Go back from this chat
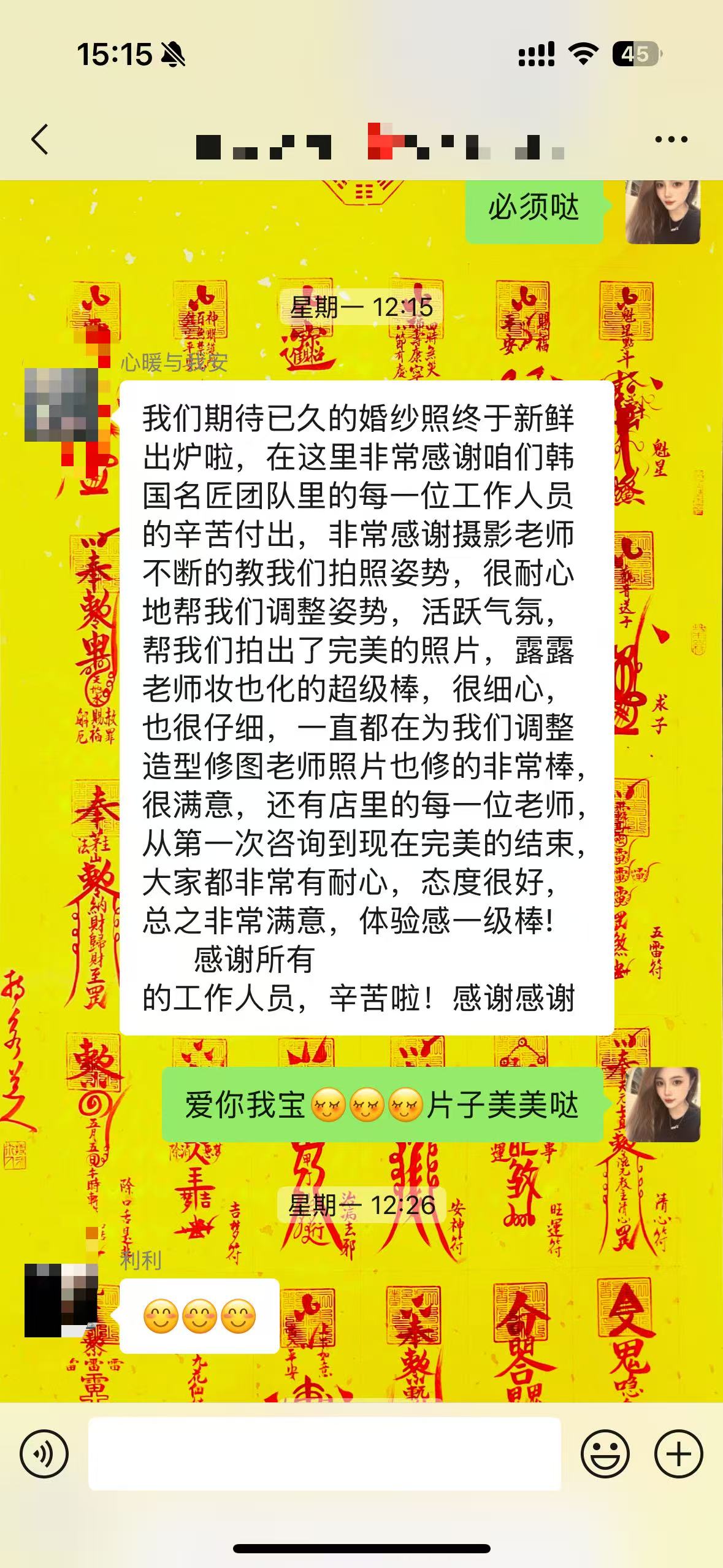Image resolution: width=723 pixels, height=1568 pixels. pyautogui.click(x=40, y=140)
